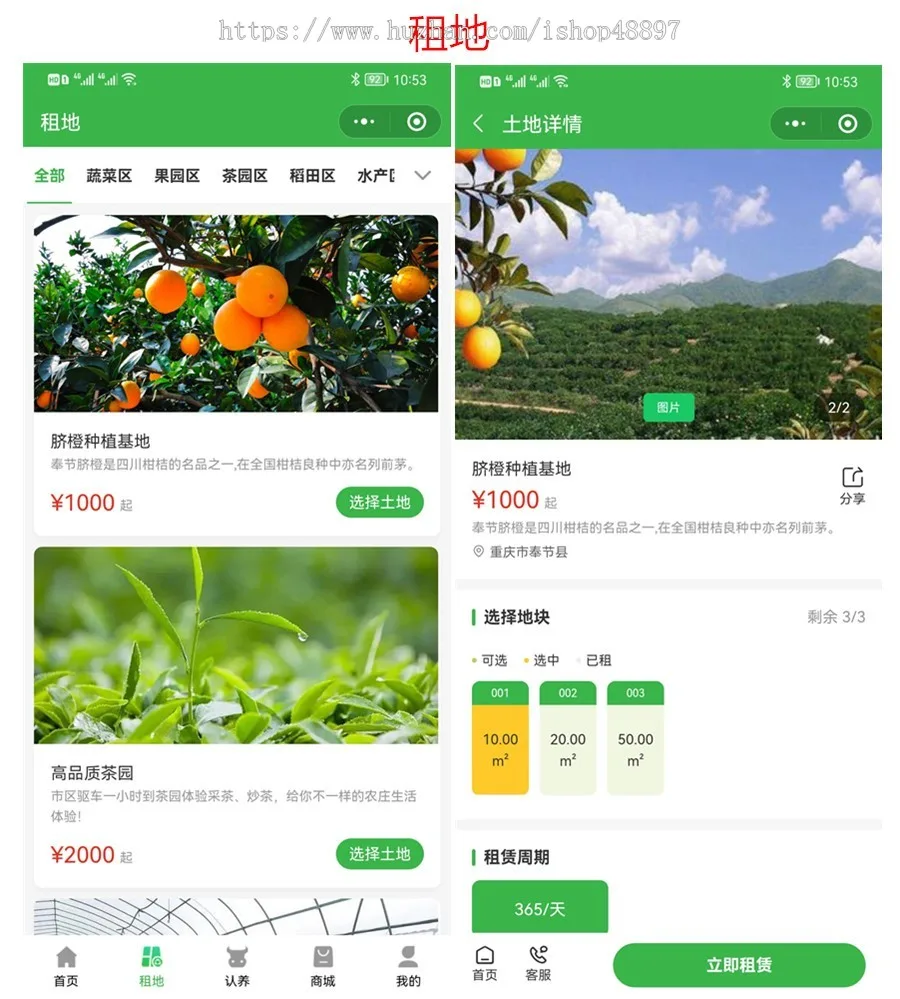Click the back arrow on 土地详情 page
This screenshot has width=900, height=999.
pos(478,123)
